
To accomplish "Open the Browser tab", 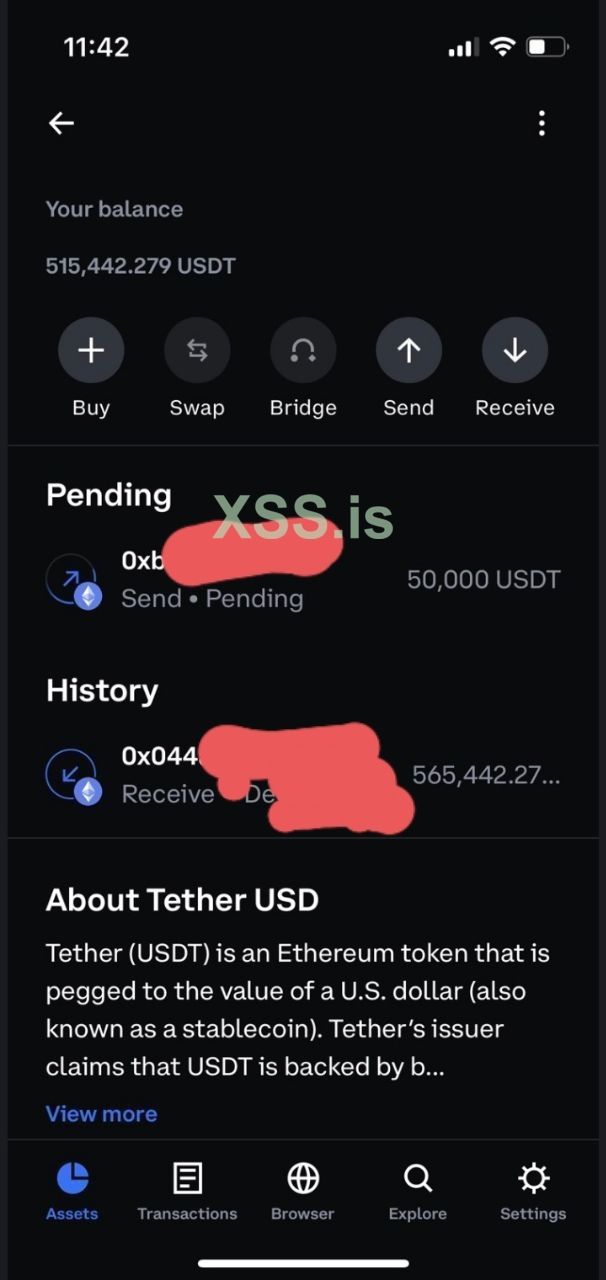I will tap(303, 1192).
